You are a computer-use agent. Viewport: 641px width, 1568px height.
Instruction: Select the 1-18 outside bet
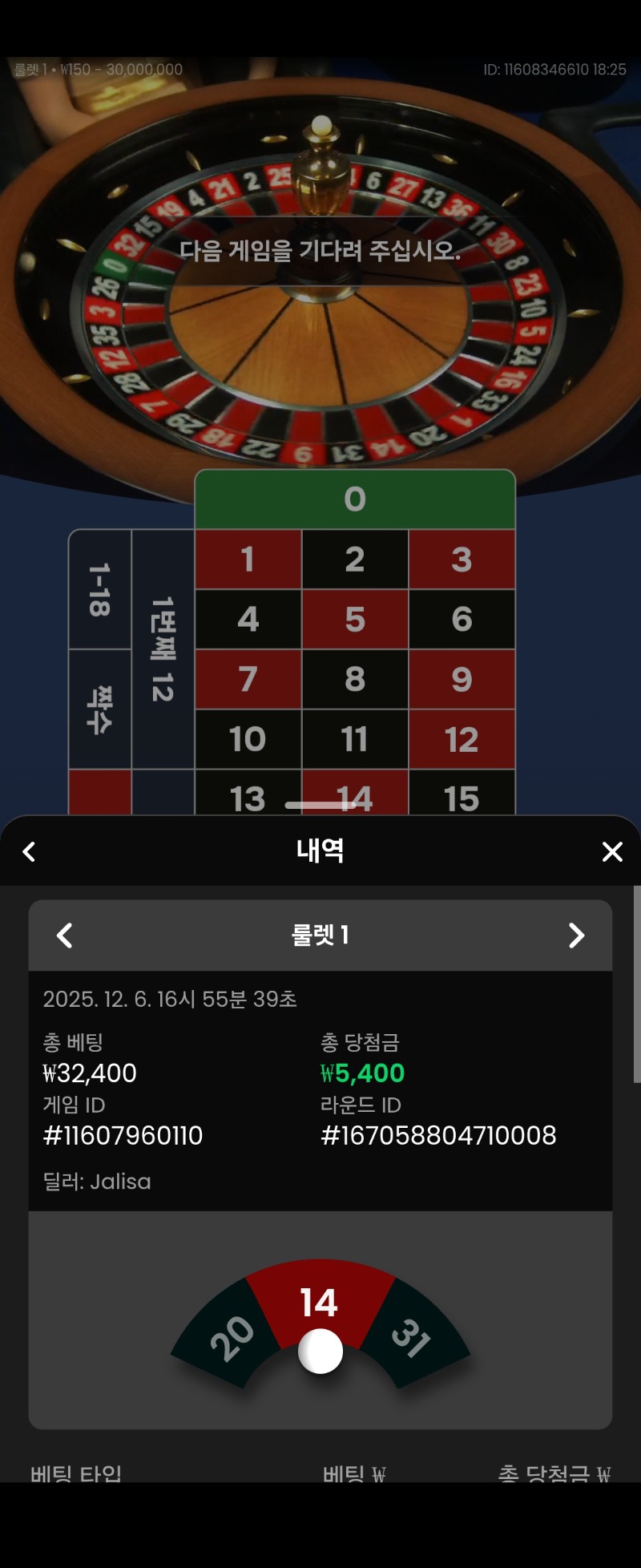[100, 589]
